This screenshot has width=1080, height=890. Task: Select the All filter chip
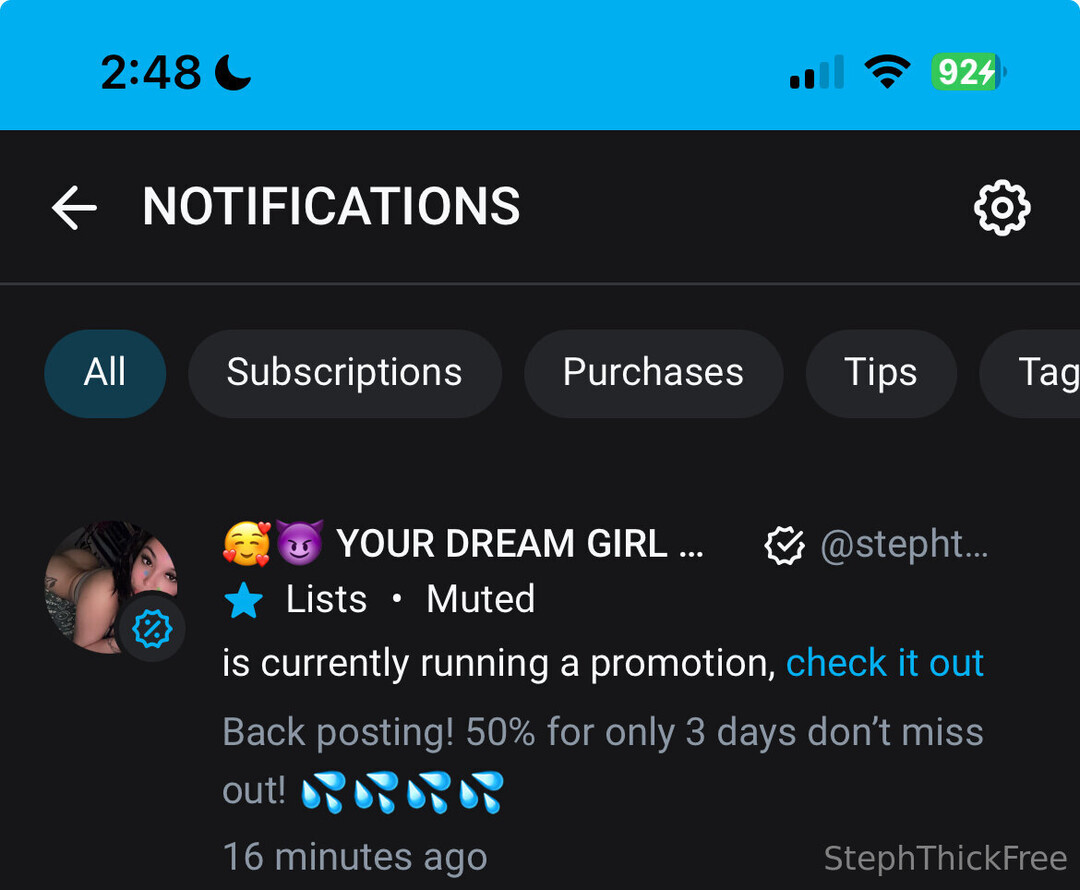(105, 373)
